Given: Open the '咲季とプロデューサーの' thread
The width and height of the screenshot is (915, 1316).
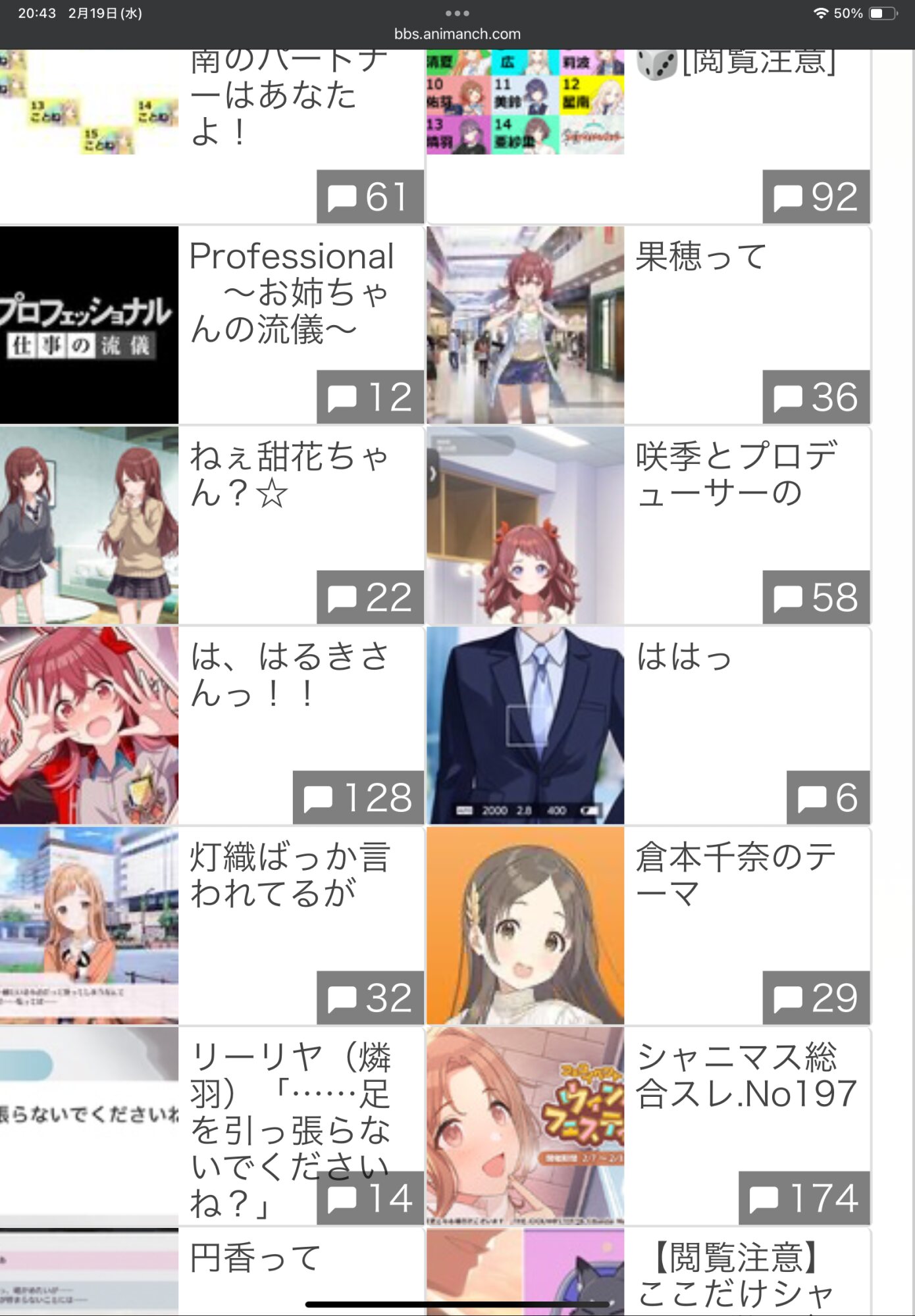Looking at the screenshot, I should tap(736, 474).
